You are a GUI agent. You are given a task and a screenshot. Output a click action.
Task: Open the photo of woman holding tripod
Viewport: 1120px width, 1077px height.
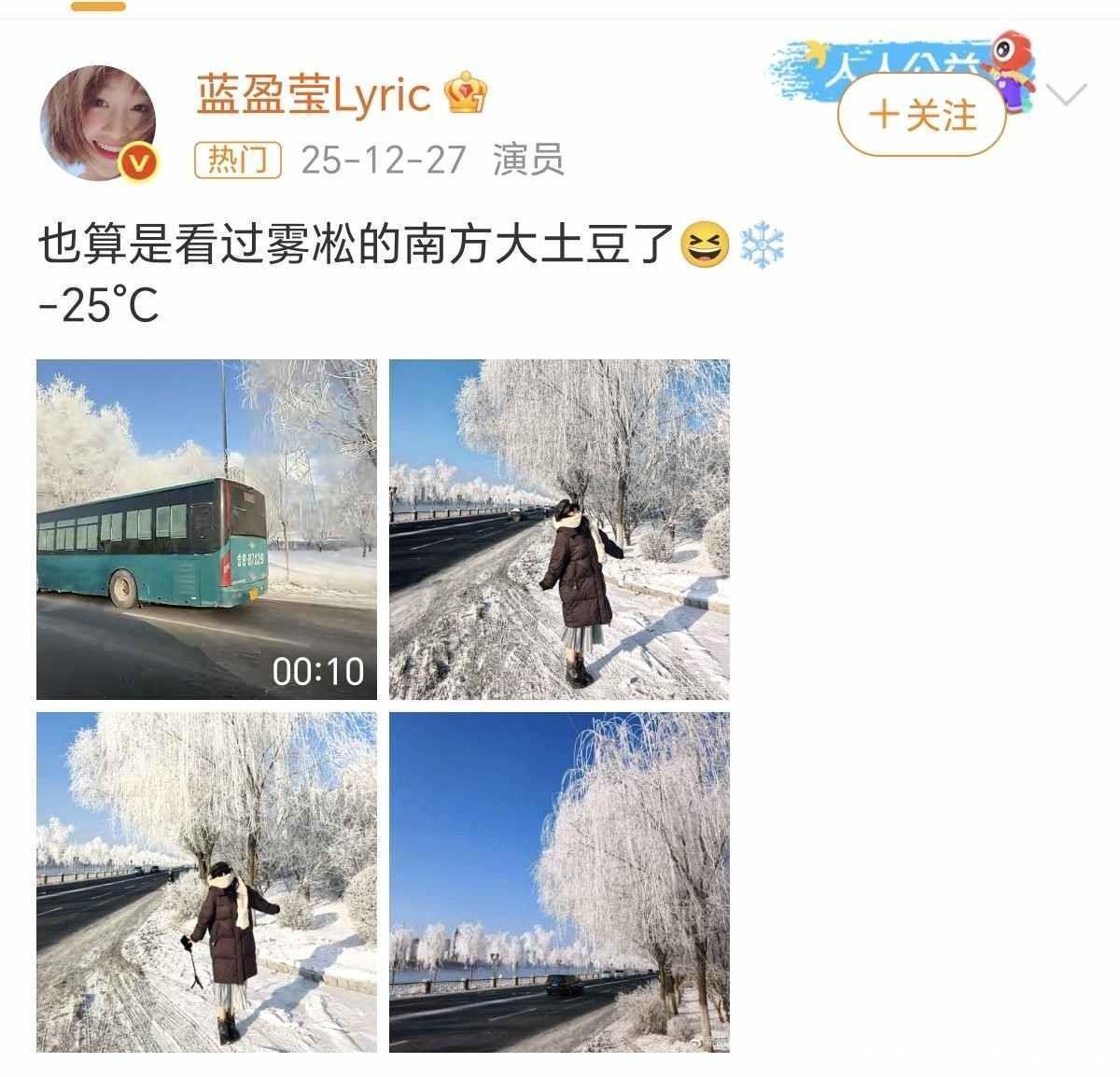click(x=206, y=882)
